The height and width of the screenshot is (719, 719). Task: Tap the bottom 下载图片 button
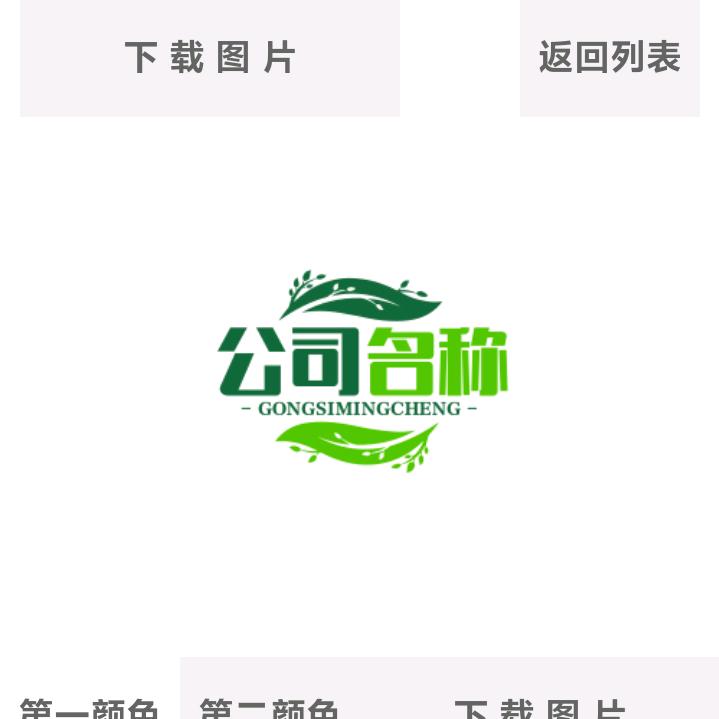tap(540, 707)
